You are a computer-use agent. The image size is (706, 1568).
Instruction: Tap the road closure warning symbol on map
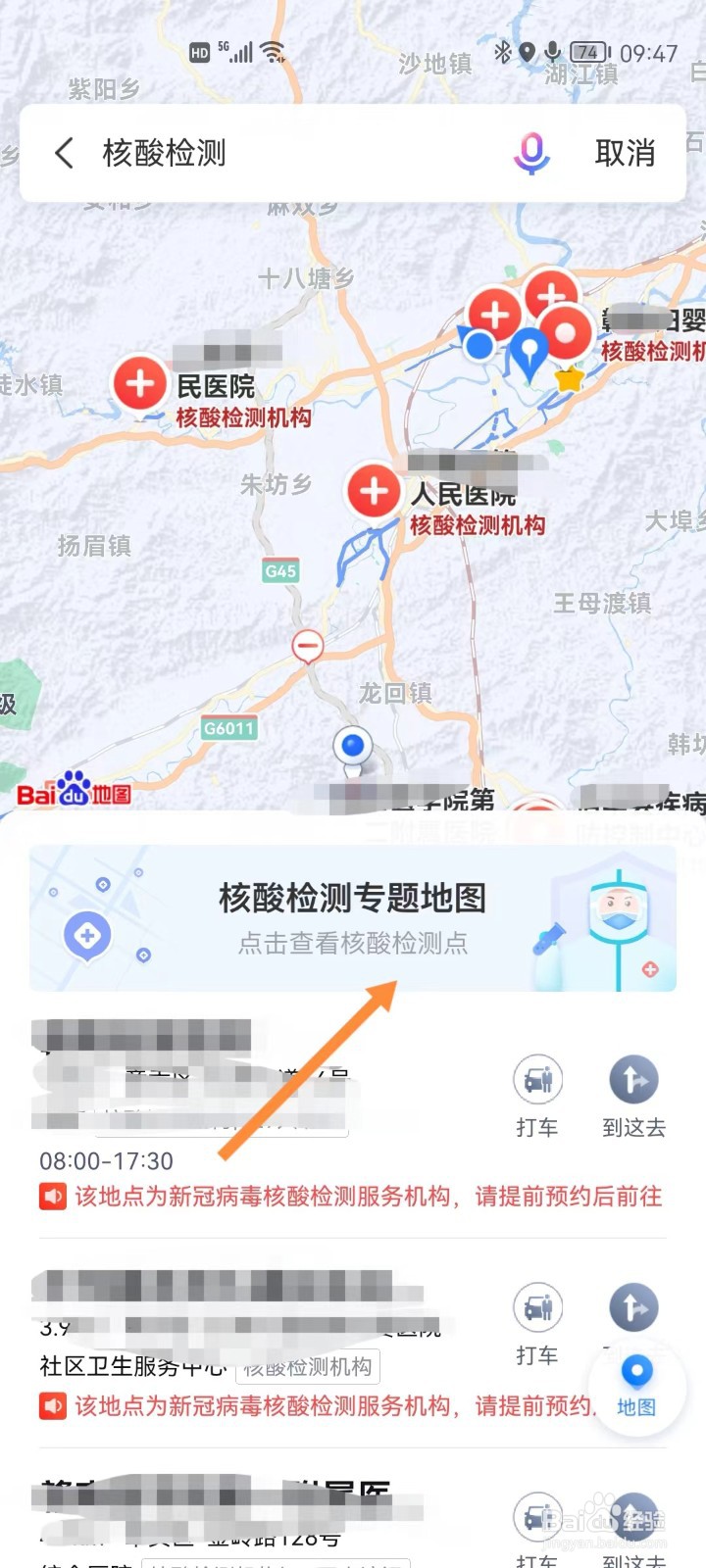point(307,647)
